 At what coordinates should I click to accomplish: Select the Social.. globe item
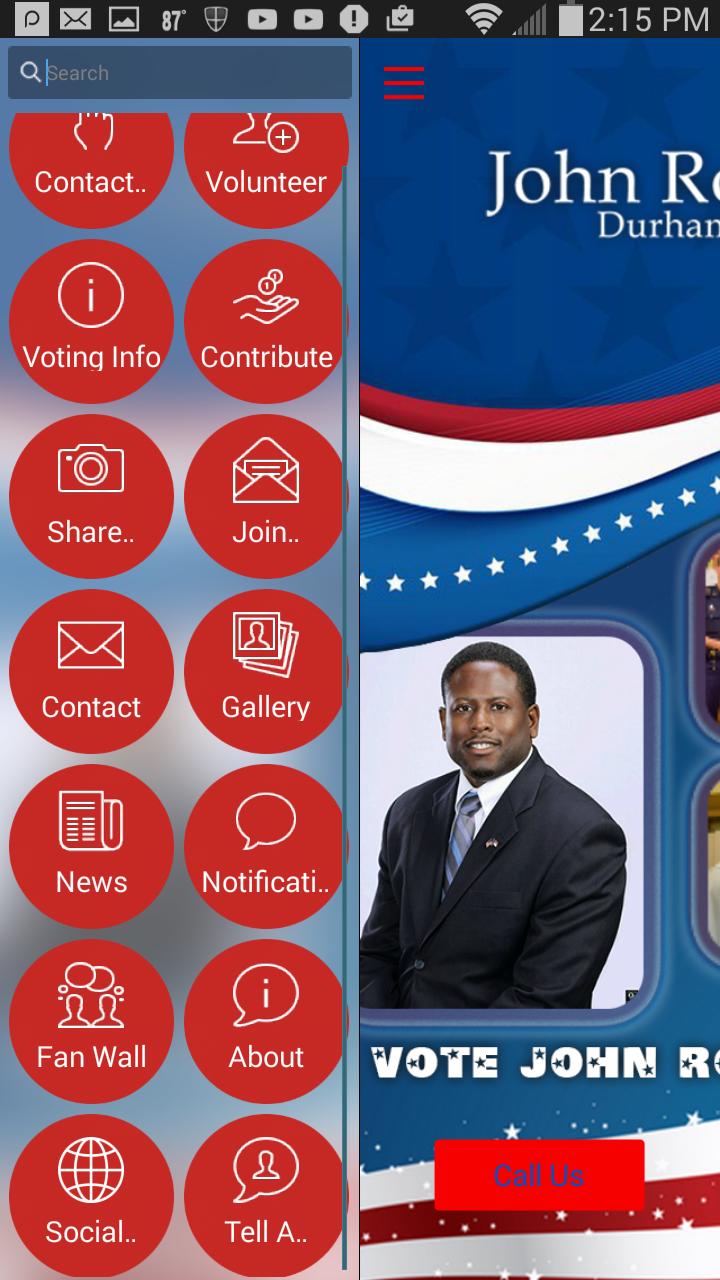(x=91, y=1197)
